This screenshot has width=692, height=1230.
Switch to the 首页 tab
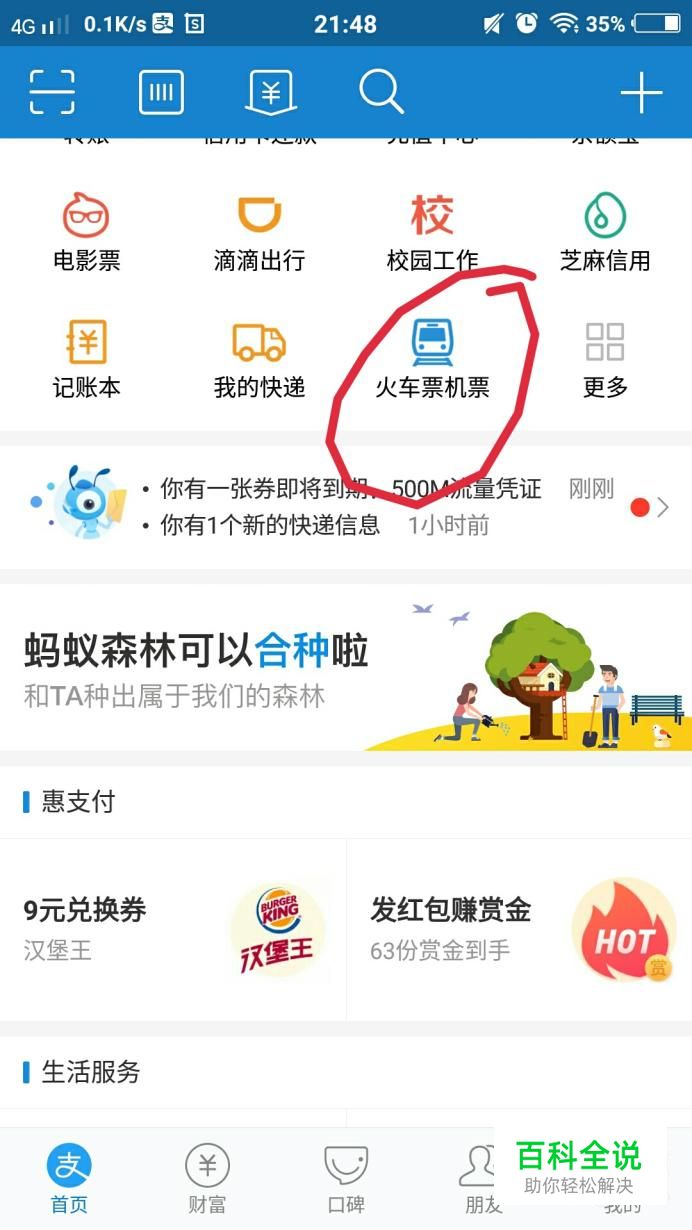click(69, 1178)
